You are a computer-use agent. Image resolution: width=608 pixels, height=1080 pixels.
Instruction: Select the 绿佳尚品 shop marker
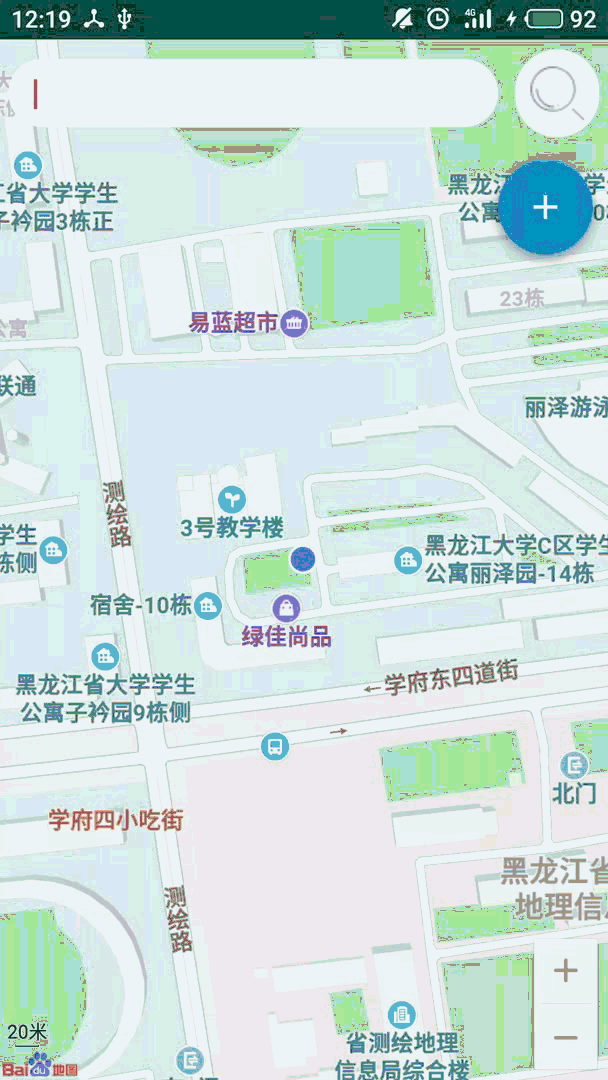tap(286, 607)
